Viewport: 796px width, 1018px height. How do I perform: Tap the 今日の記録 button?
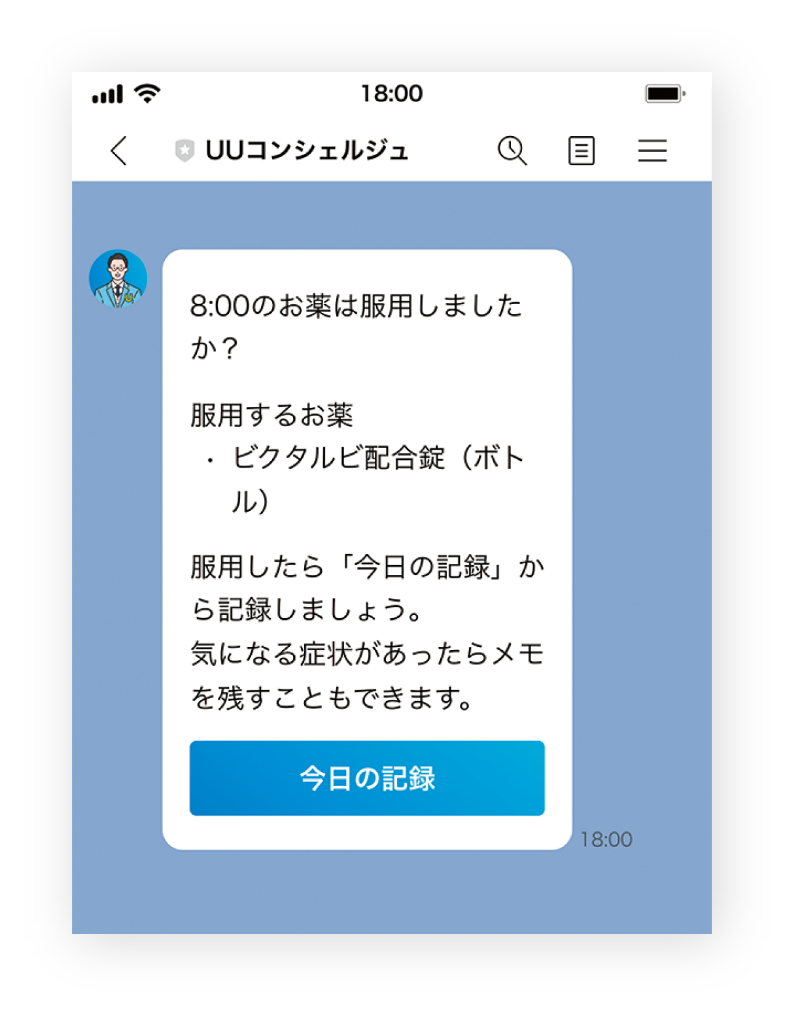tap(367, 778)
